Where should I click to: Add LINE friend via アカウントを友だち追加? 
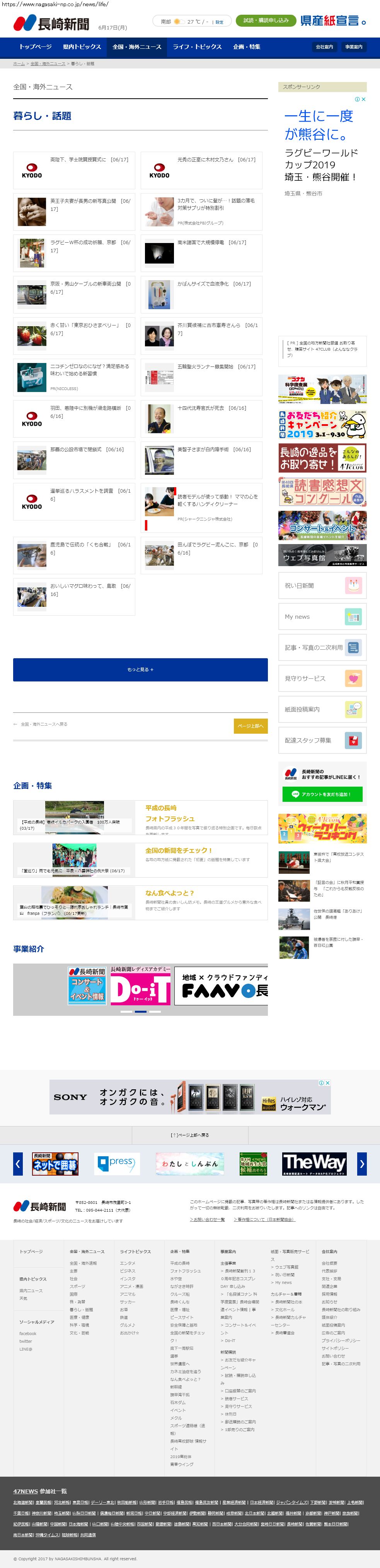click(322, 794)
